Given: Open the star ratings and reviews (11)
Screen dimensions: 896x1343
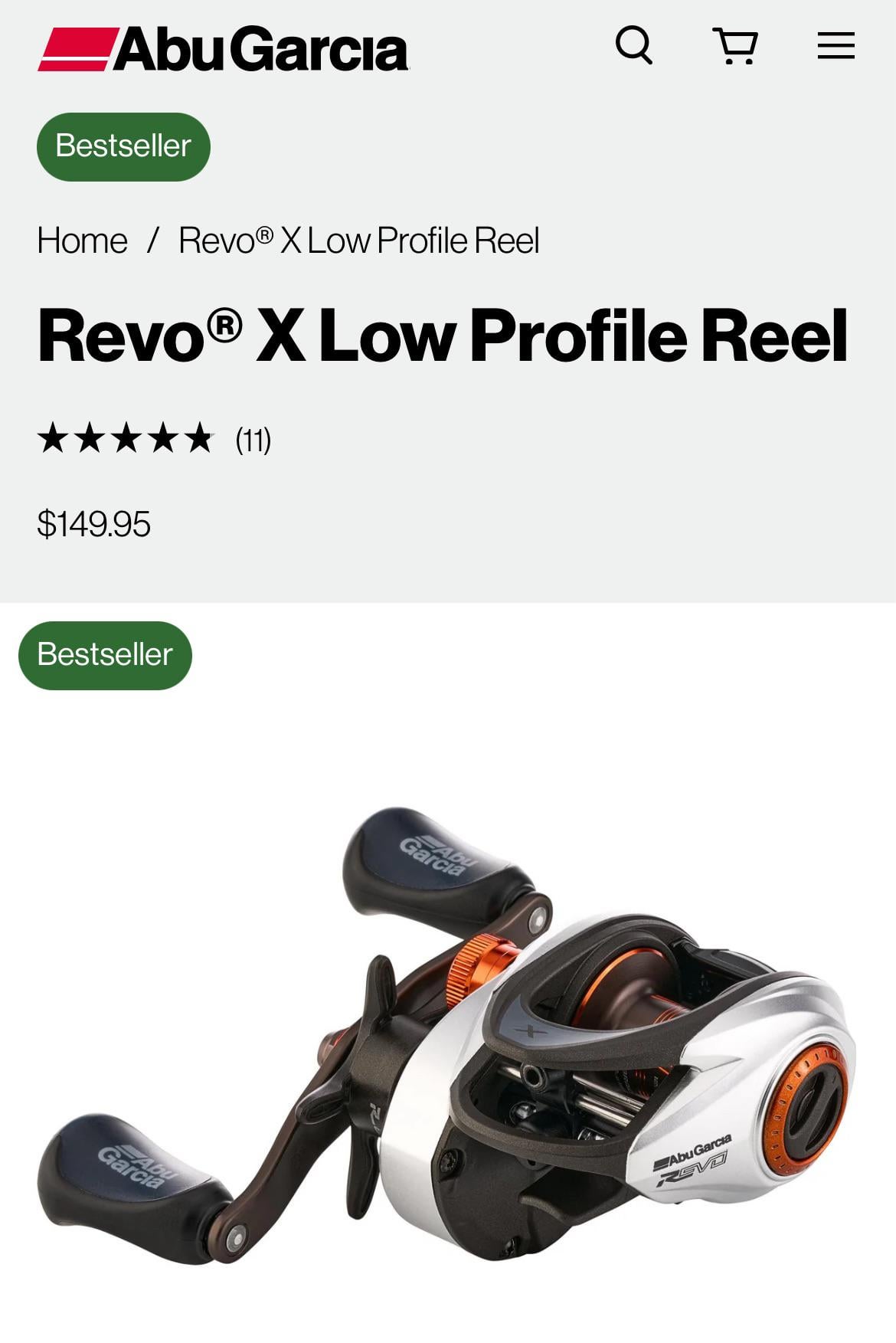Looking at the screenshot, I should point(153,439).
